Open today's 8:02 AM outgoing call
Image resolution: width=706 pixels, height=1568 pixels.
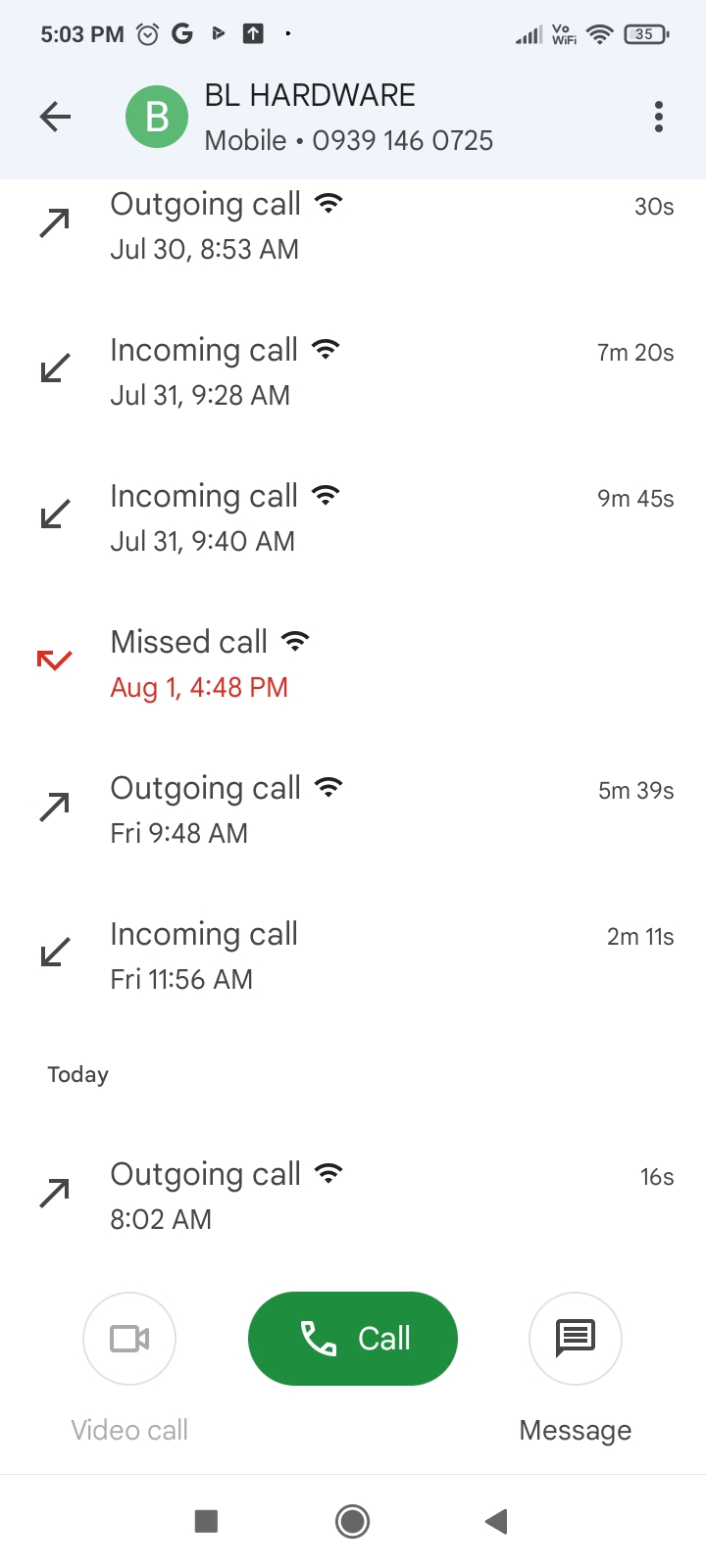point(353,1197)
